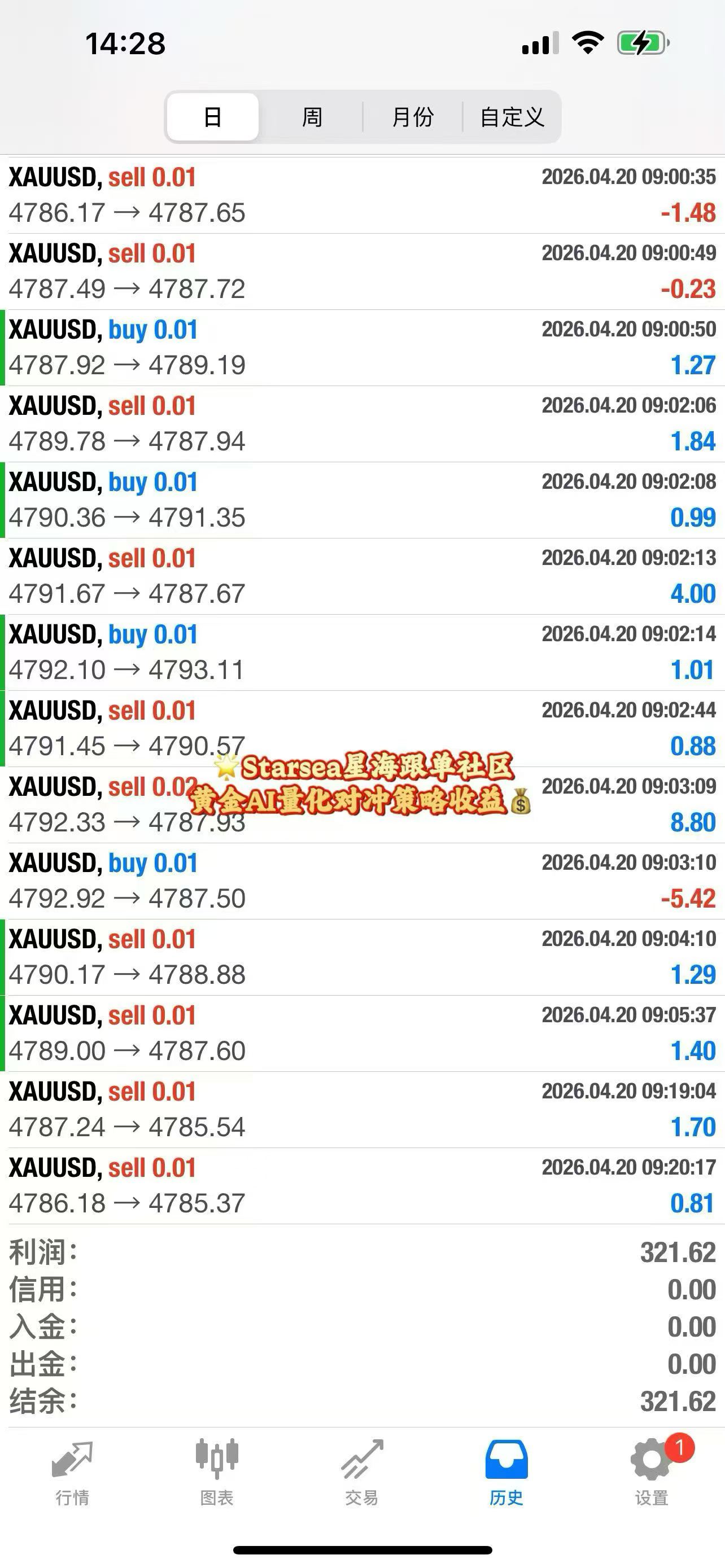The height and width of the screenshot is (1568, 725).
Task: Expand the buy trade with -5.42 loss
Action: tap(362, 881)
